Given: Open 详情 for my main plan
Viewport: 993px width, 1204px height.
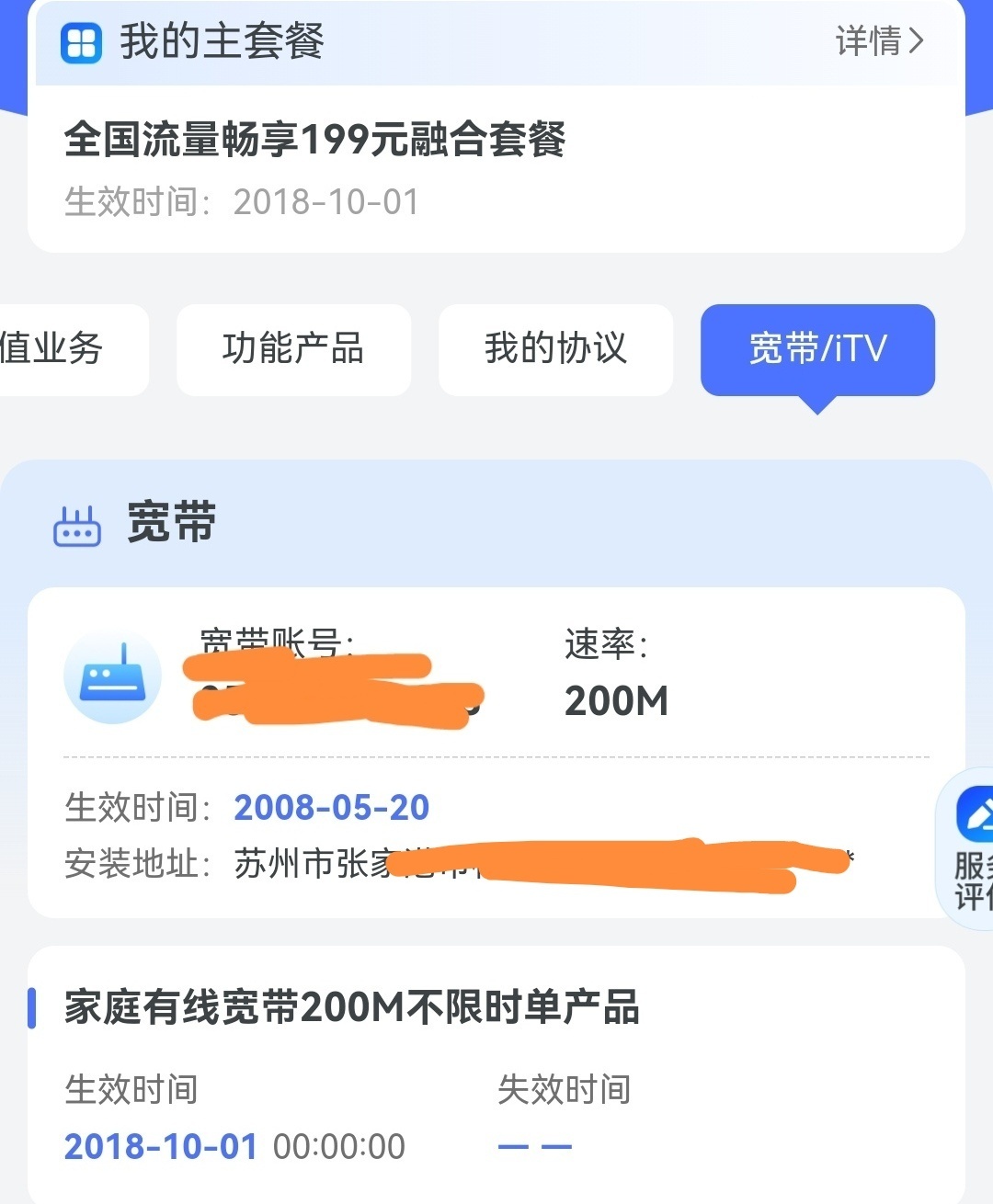Looking at the screenshot, I should [x=879, y=41].
